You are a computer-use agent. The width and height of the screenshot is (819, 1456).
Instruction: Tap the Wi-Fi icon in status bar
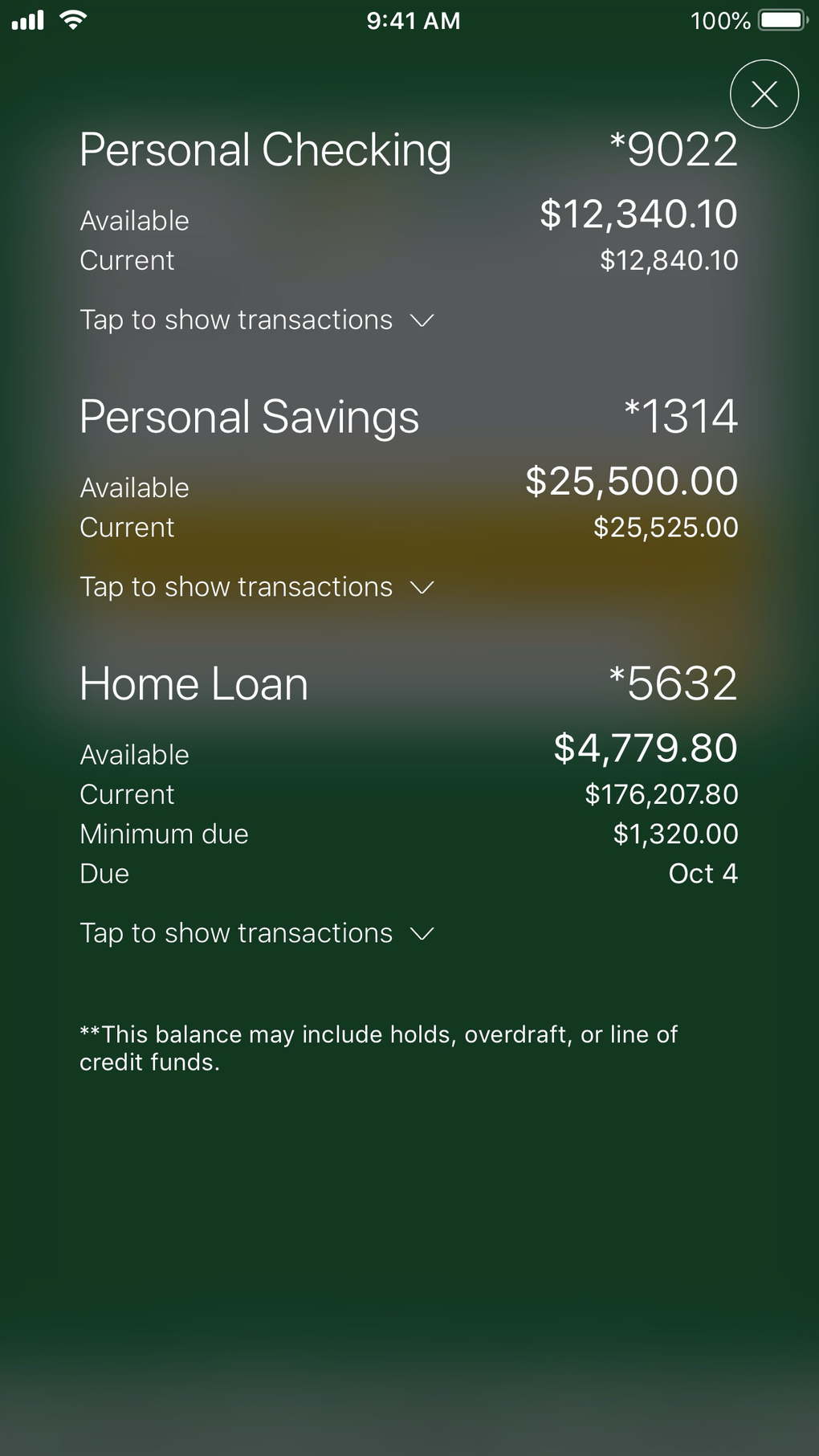[x=75, y=20]
